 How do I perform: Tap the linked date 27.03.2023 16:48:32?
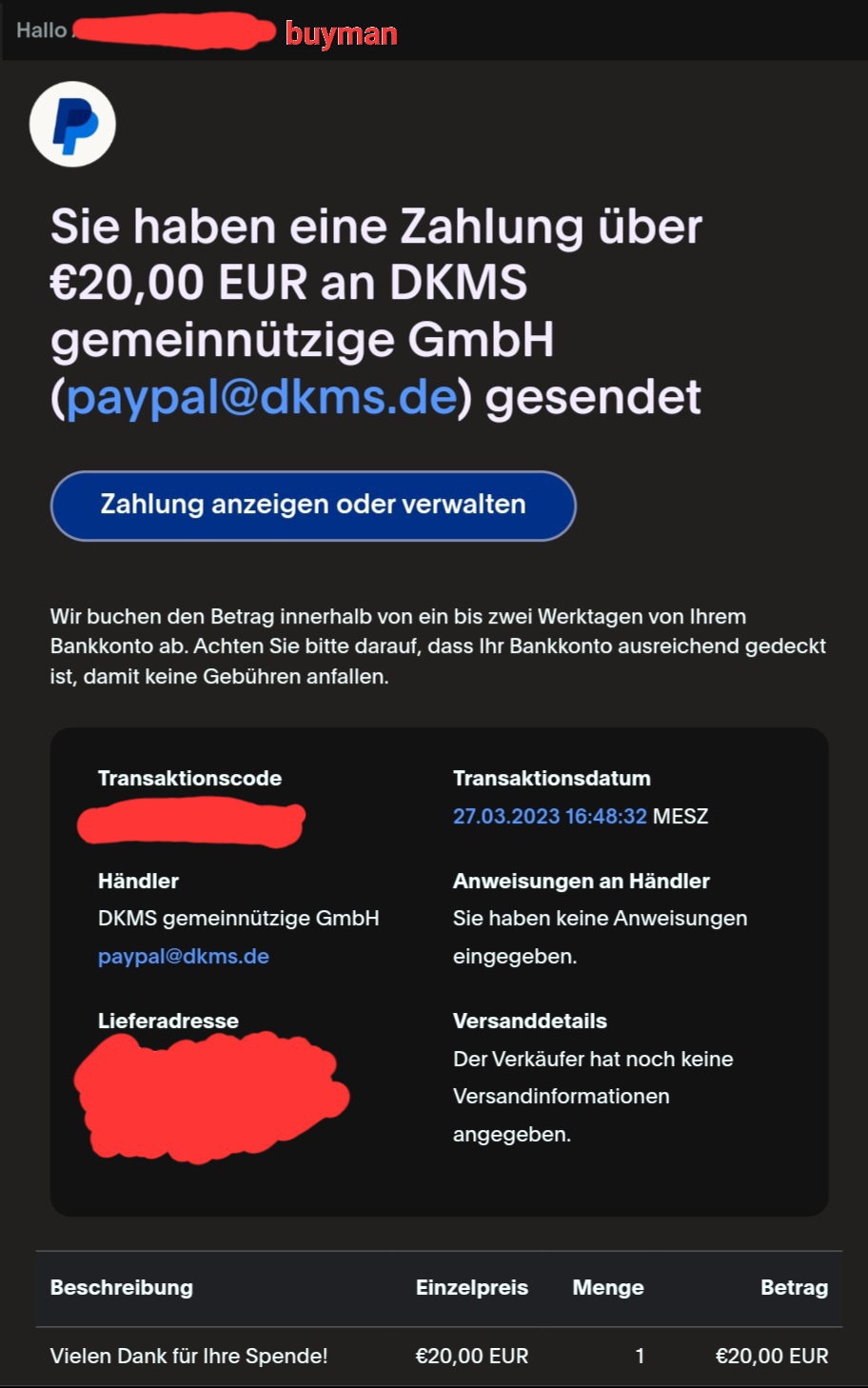(x=549, y=817)
